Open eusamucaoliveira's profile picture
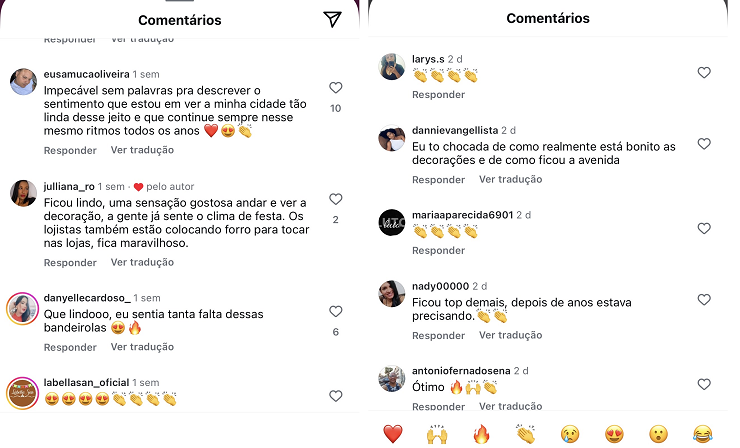Image resolution: width=740 pixels, height=448 pixels. tap(24, 82)
